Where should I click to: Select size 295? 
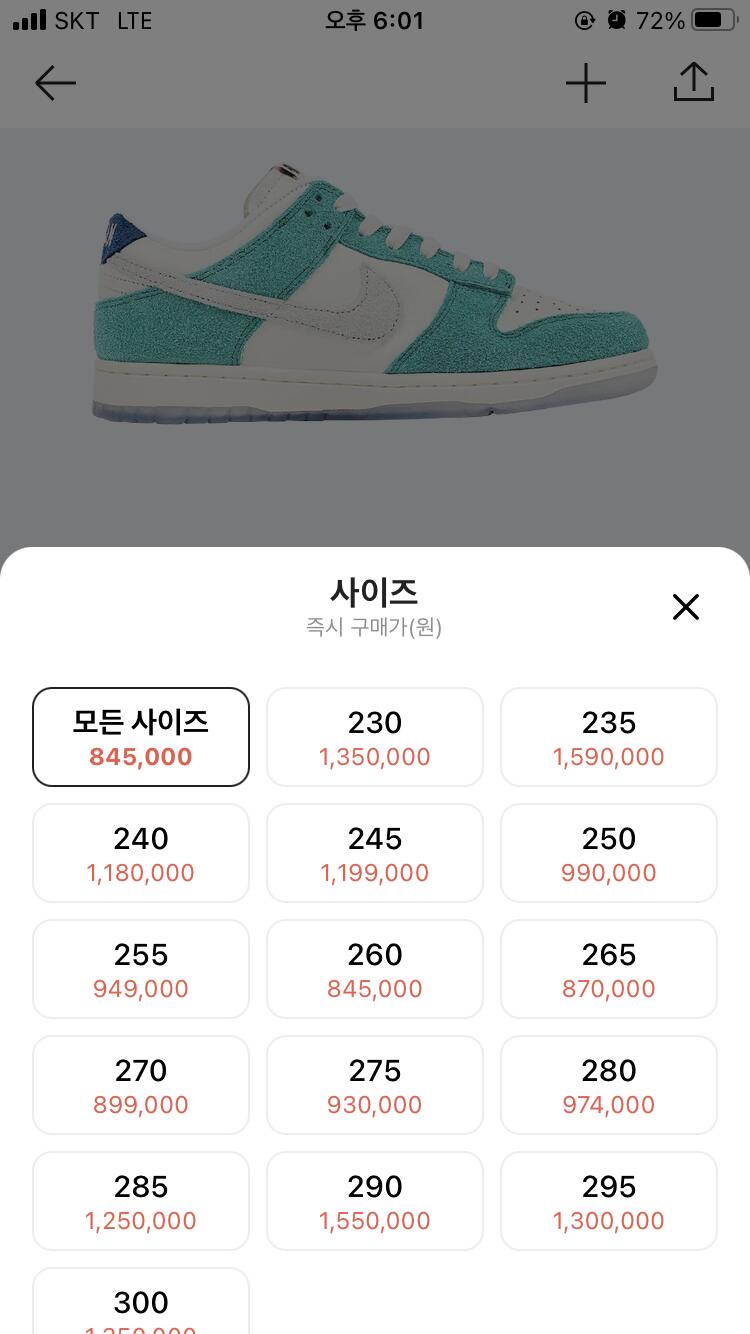point(609,1201)
